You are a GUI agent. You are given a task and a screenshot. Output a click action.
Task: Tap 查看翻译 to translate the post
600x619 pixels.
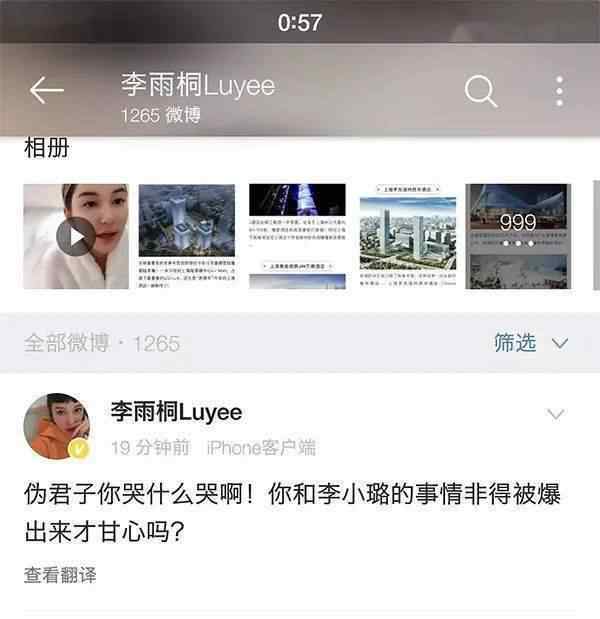(x=60, y=575)
